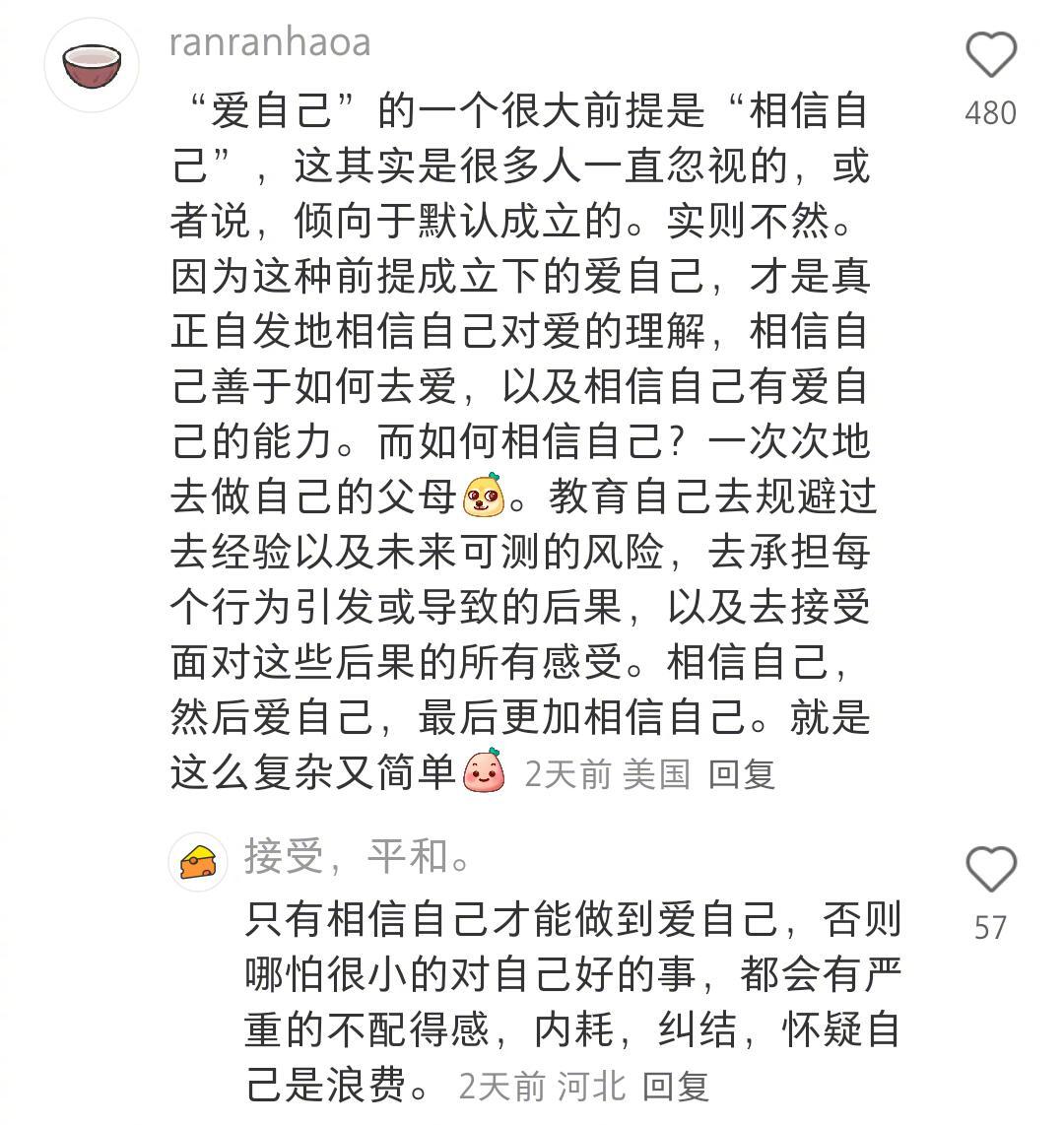Click the username ranranhaoa
This screenshot has width=1064, height=1125.
coord(274,41)
